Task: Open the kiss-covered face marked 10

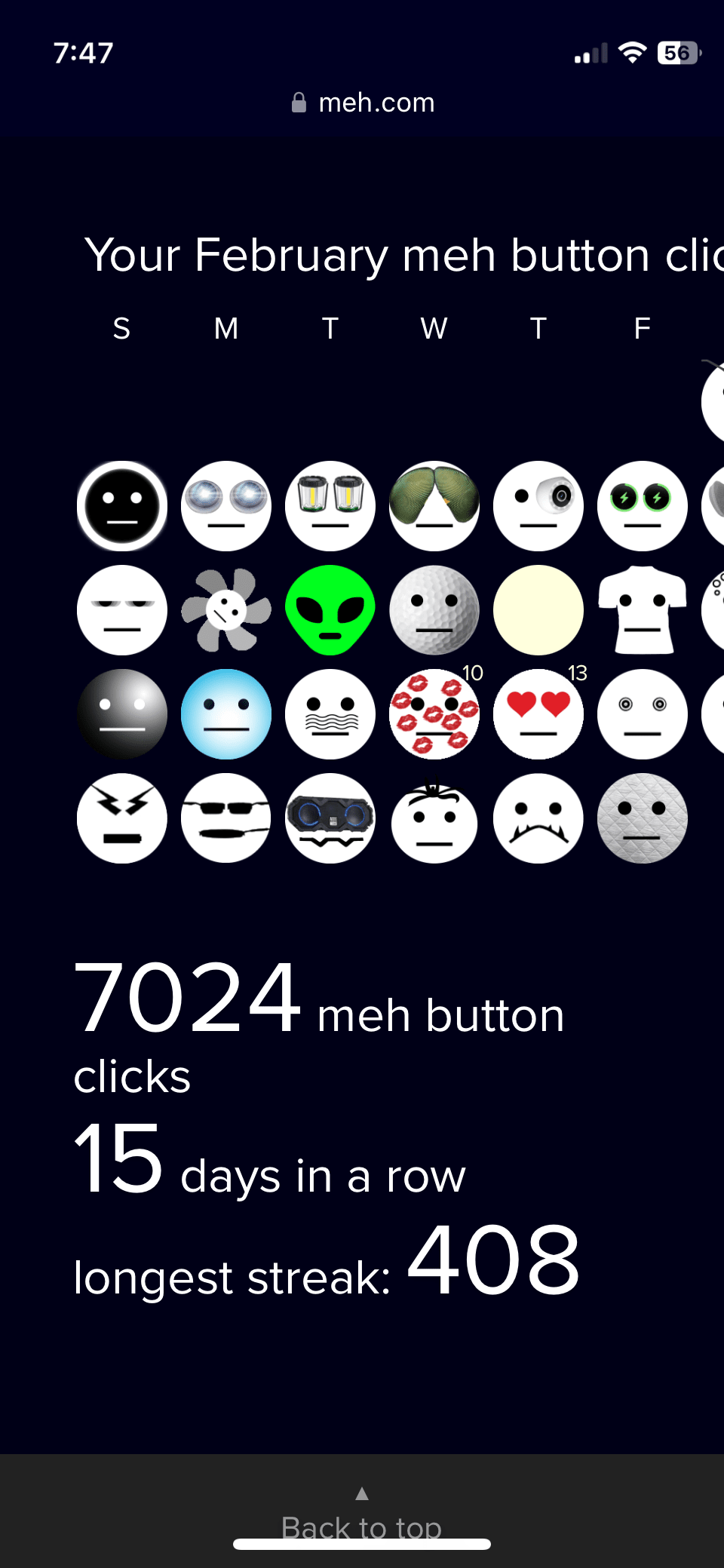Action: (x=434, y=714)
